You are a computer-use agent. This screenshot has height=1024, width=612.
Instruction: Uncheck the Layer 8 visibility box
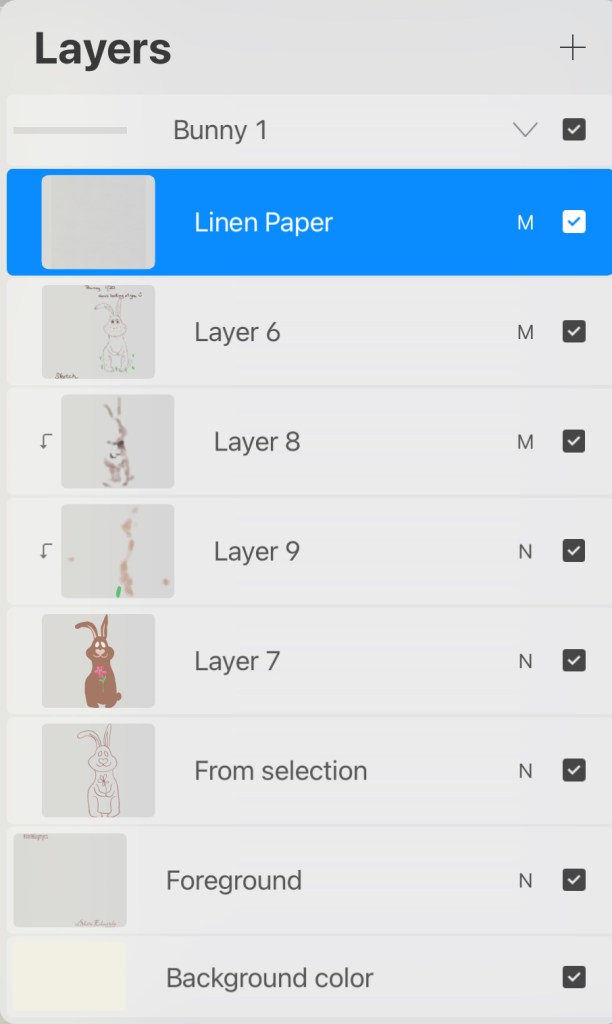click(574, 441)
